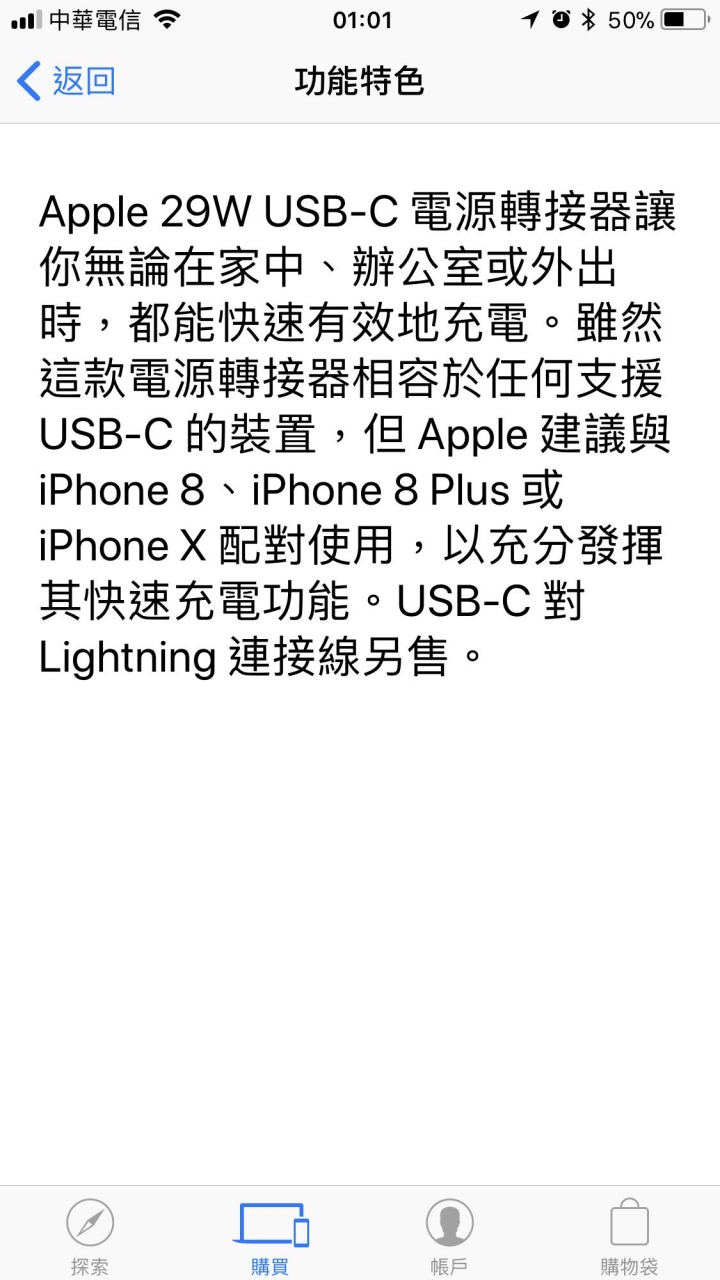The height and width of the screenshot is (1280, 720).
Task: Open the 購物袋 tab
Action: point(629,1235)
